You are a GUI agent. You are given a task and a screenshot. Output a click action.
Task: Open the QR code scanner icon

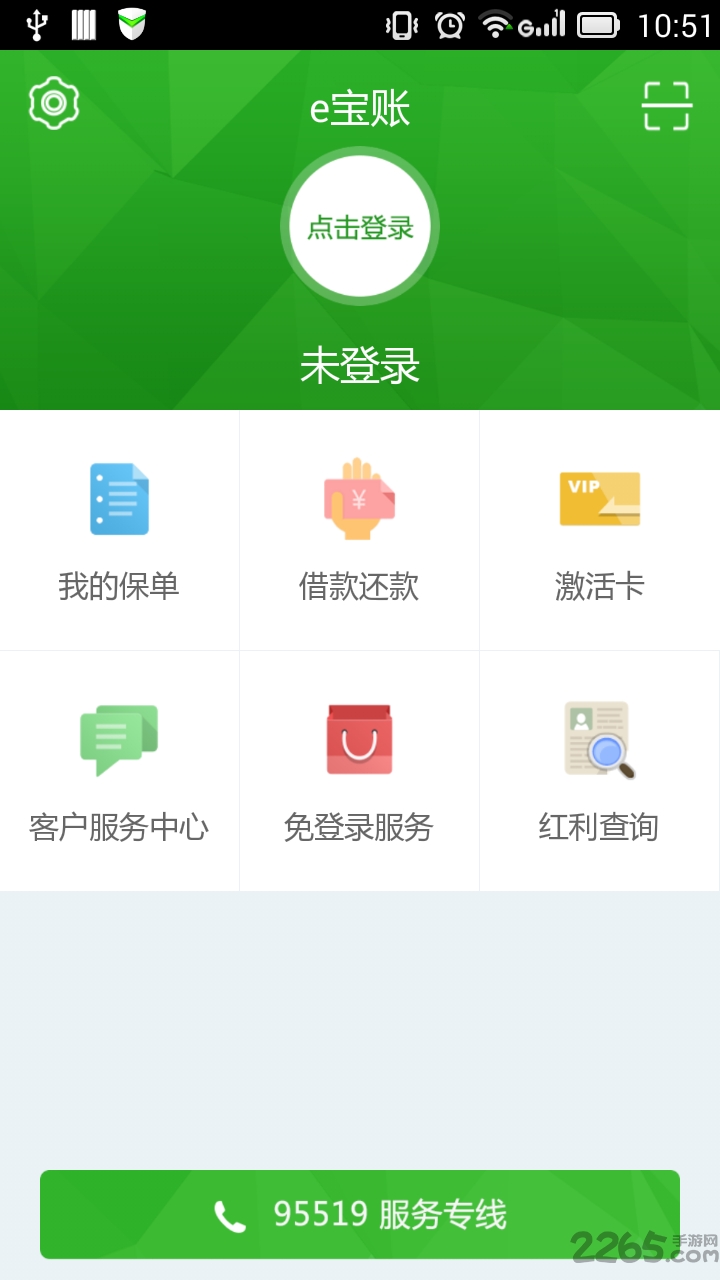667,103
